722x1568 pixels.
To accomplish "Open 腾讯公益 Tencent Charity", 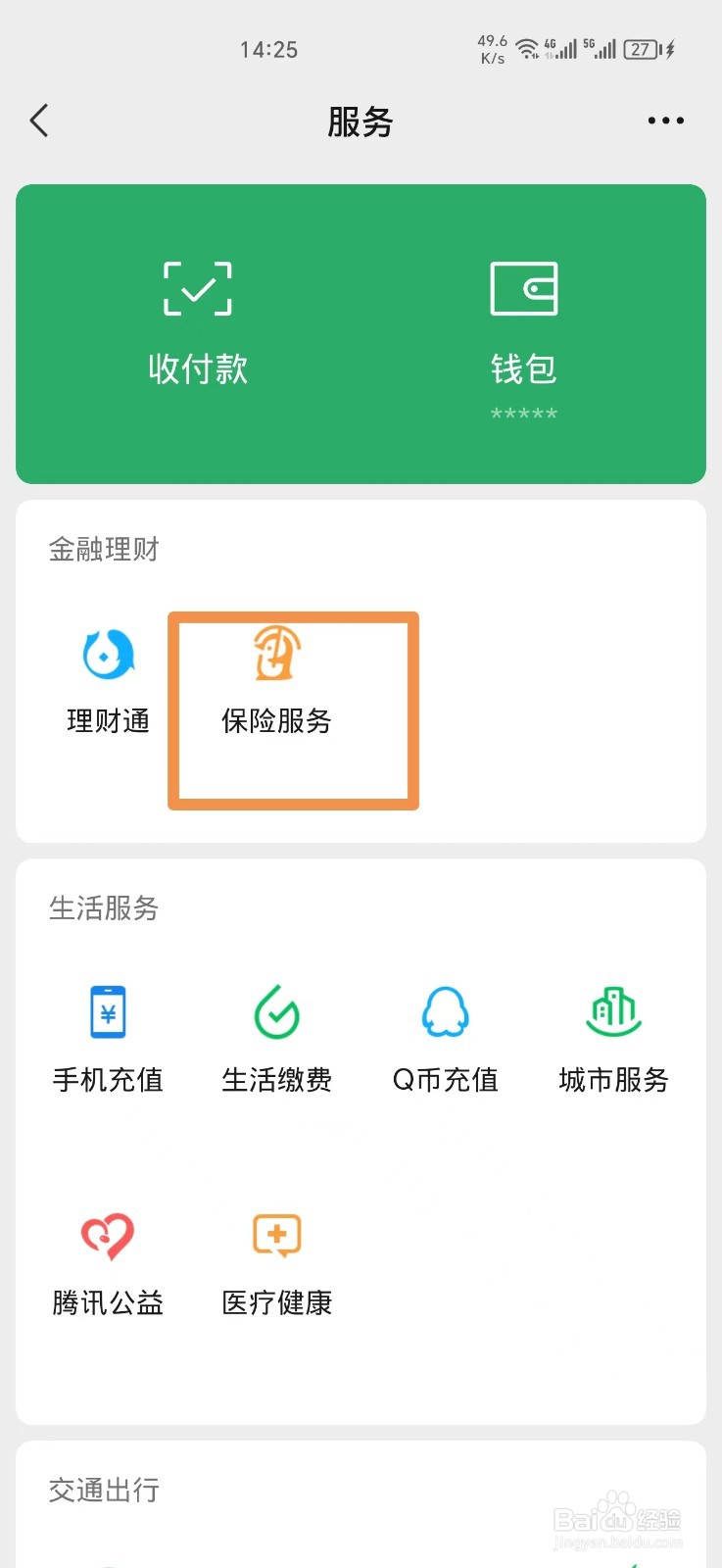I will [x=106, y=1264].
